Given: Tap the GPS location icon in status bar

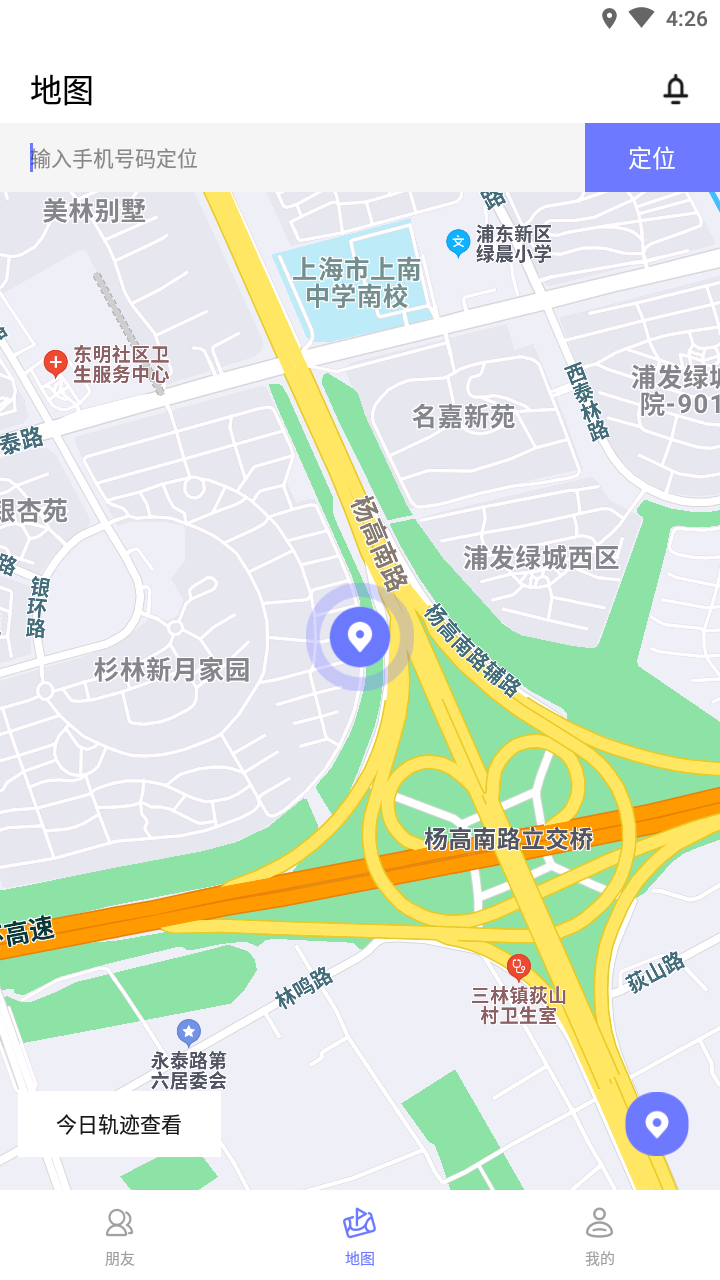Looking at the screenshot, I should [x=607, y=16].
